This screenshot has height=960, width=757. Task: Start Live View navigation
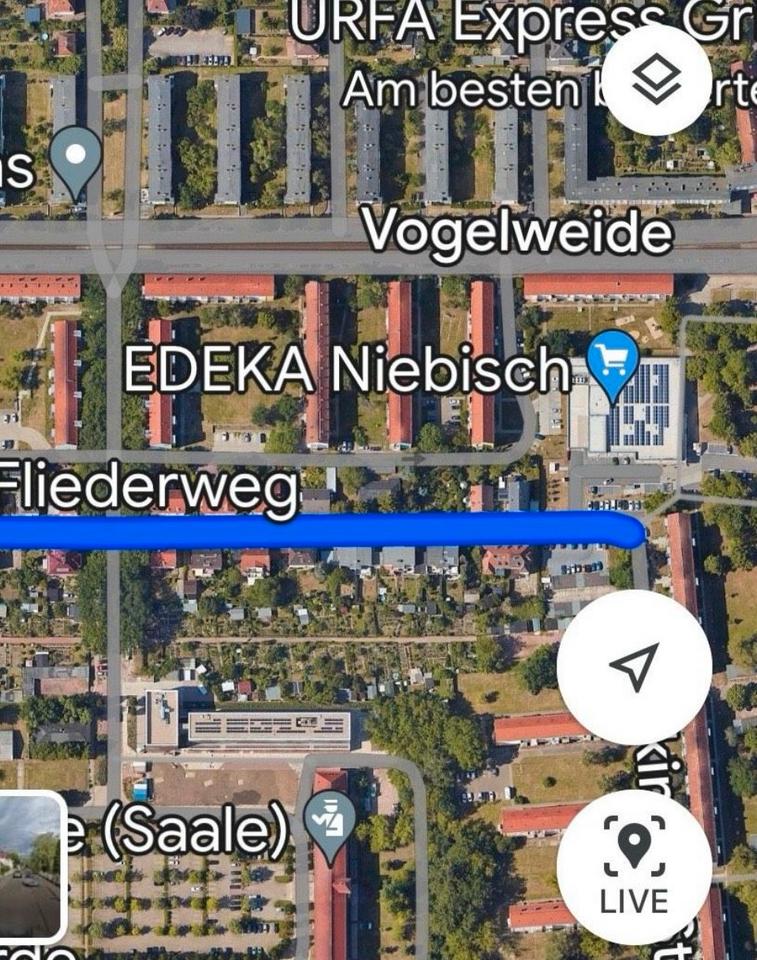(634, 867)
